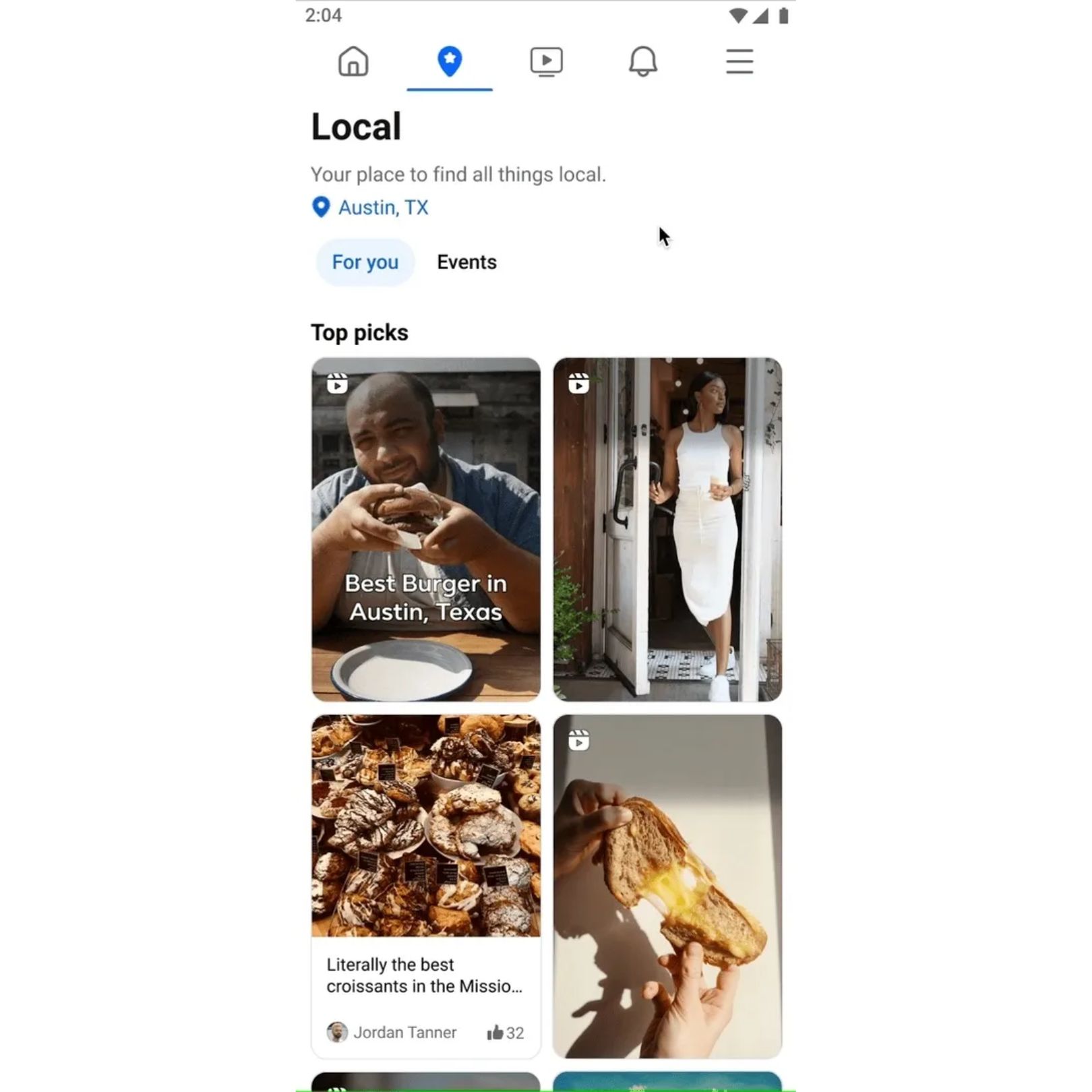The width and height of the screenshot is (1092, 1092).
Task: Select the Local pin tab
Action: tap(450, 61)
